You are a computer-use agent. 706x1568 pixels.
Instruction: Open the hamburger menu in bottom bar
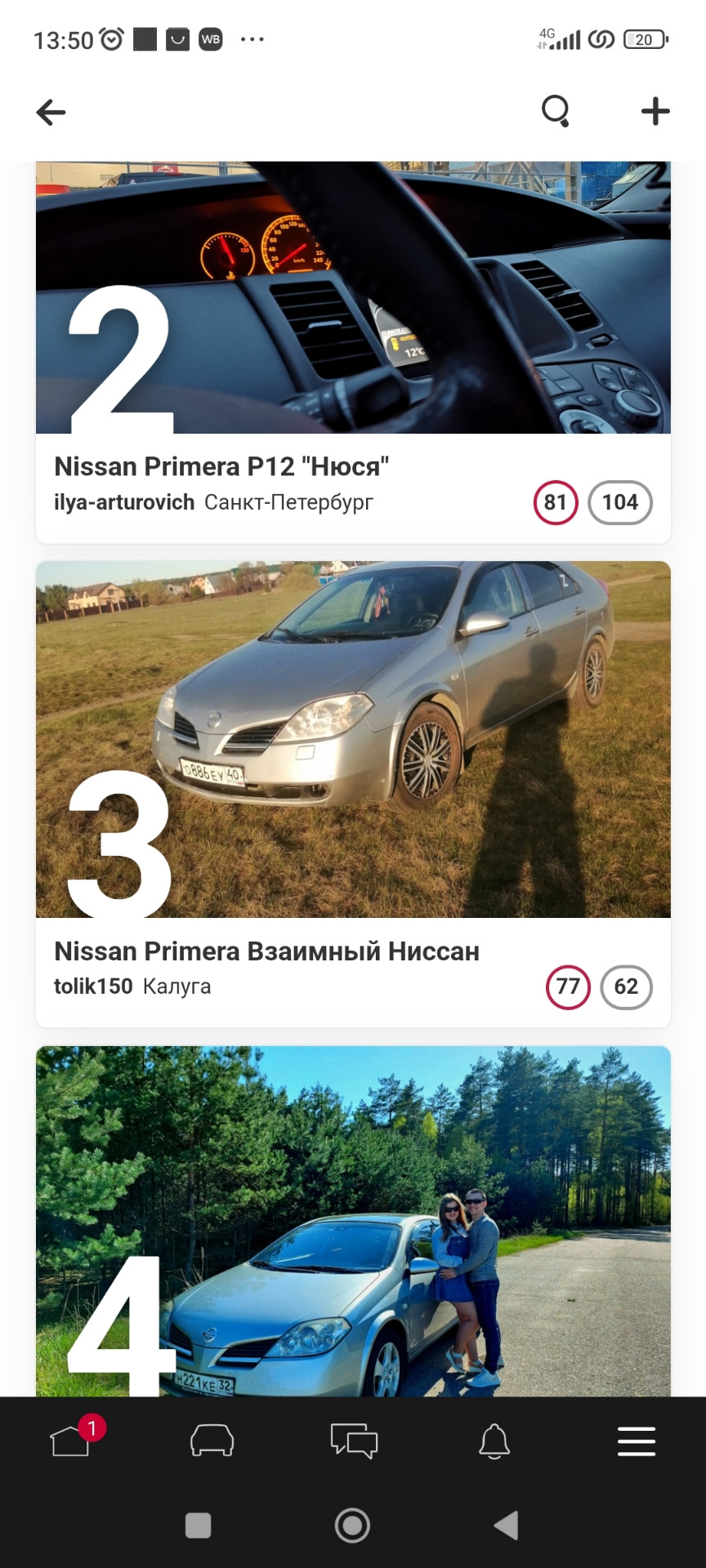coord(636,1440)
